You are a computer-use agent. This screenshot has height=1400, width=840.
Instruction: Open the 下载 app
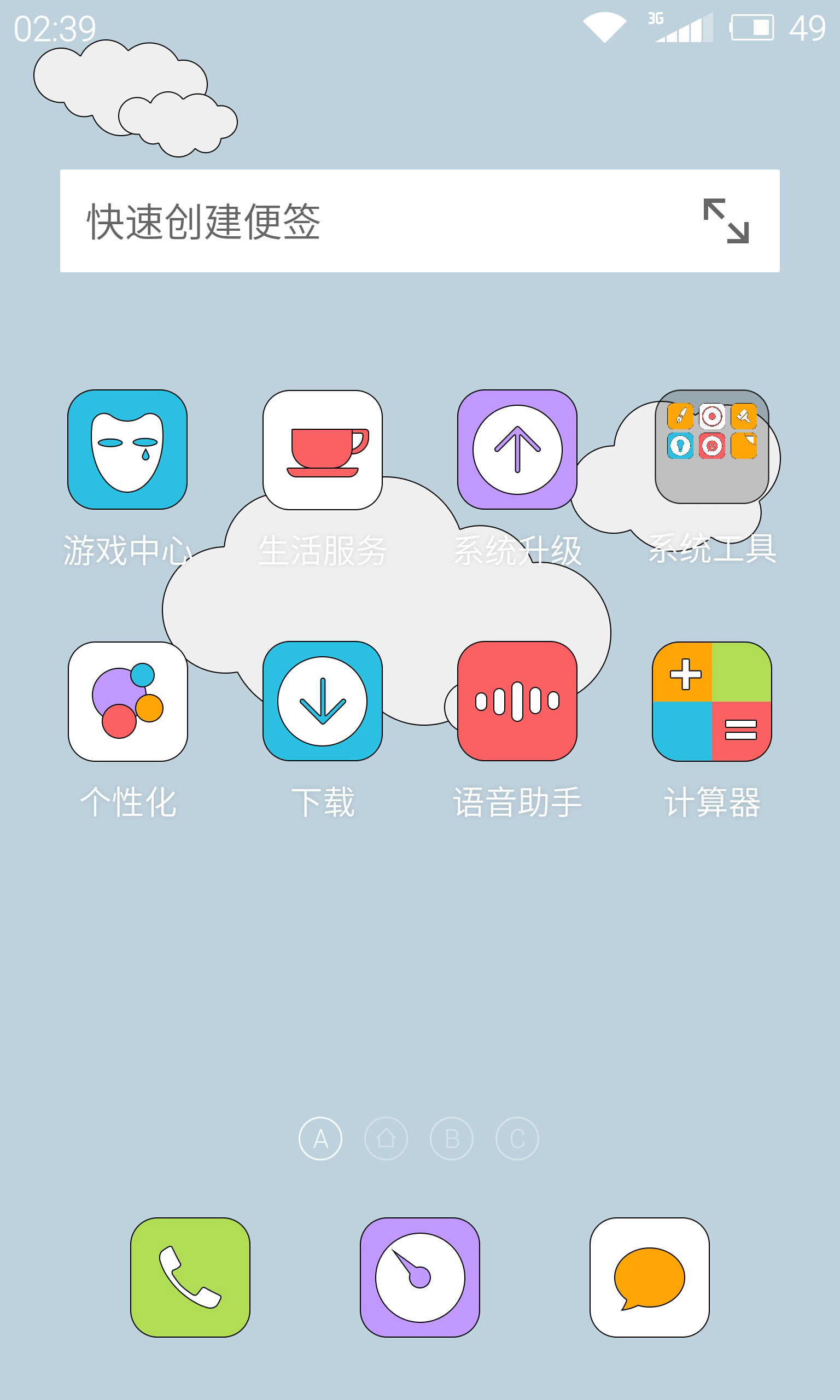[x=323, y=702]
